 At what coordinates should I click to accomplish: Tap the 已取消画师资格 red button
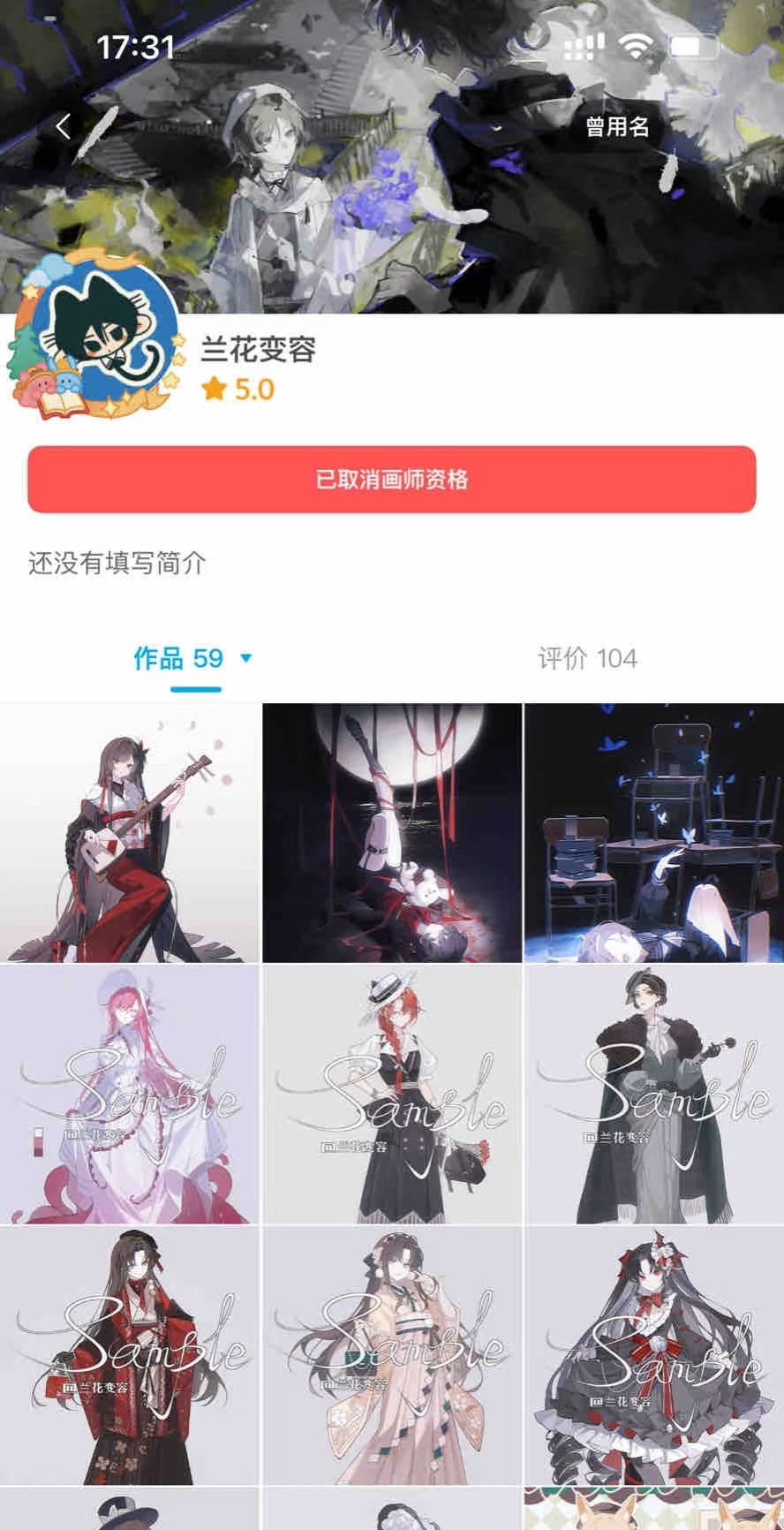[x=391, y=480]
